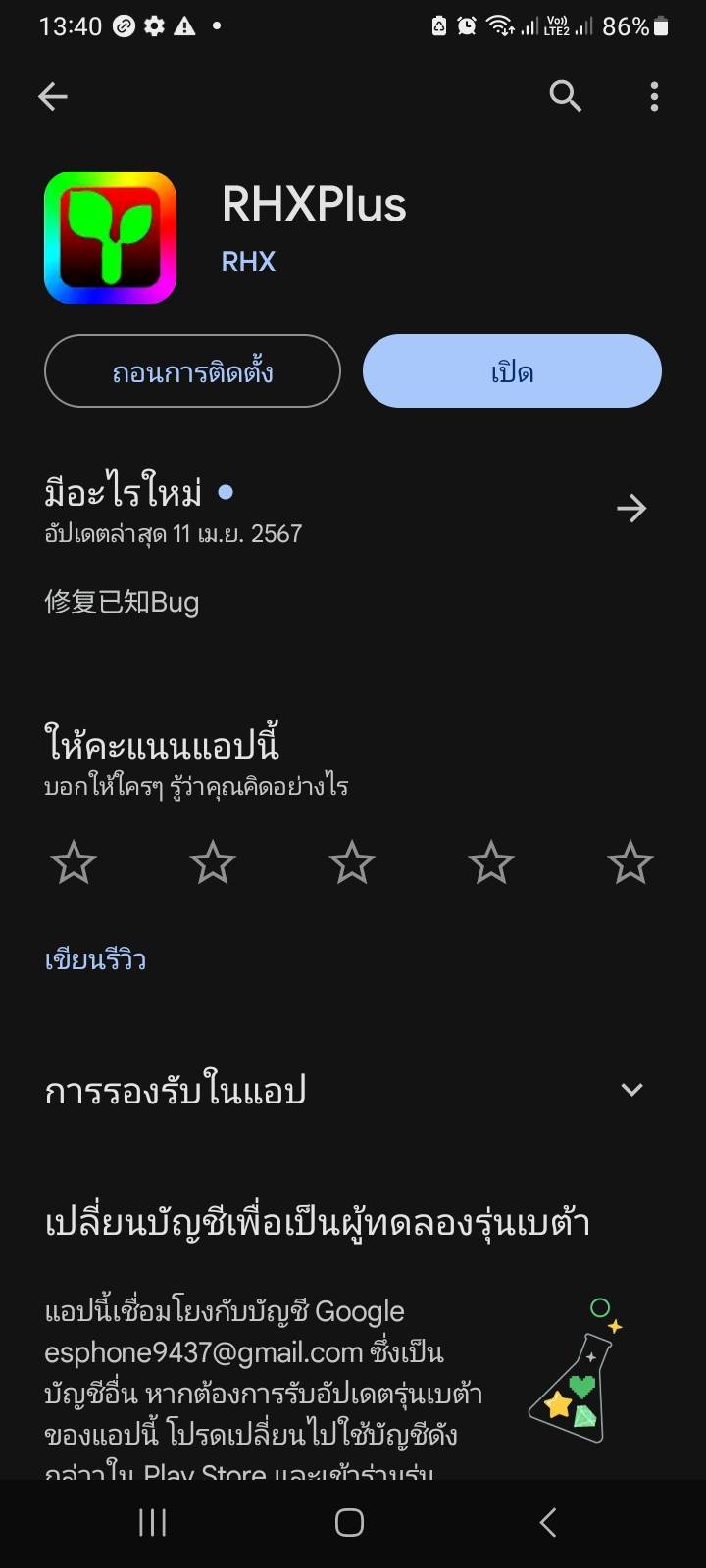The height and width of the screenshot is (1568, 706).
Task: Open the RHX developer page
Action: click(x=248, y=262)
